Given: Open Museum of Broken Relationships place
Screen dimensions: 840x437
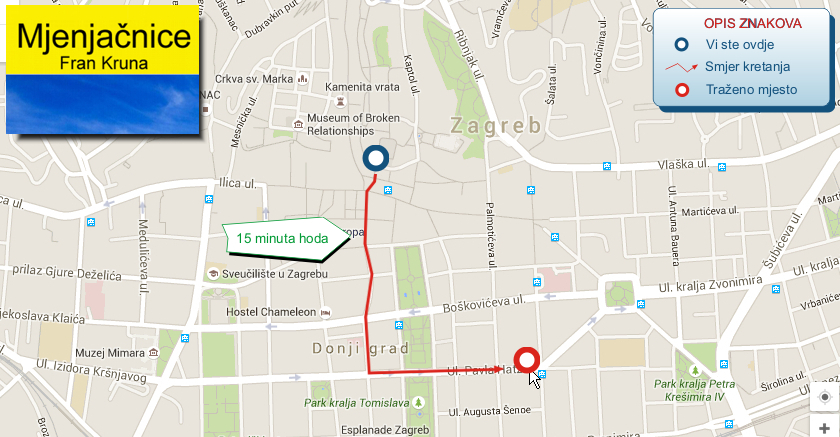Looking at the screenshot, I should [298, 124].
